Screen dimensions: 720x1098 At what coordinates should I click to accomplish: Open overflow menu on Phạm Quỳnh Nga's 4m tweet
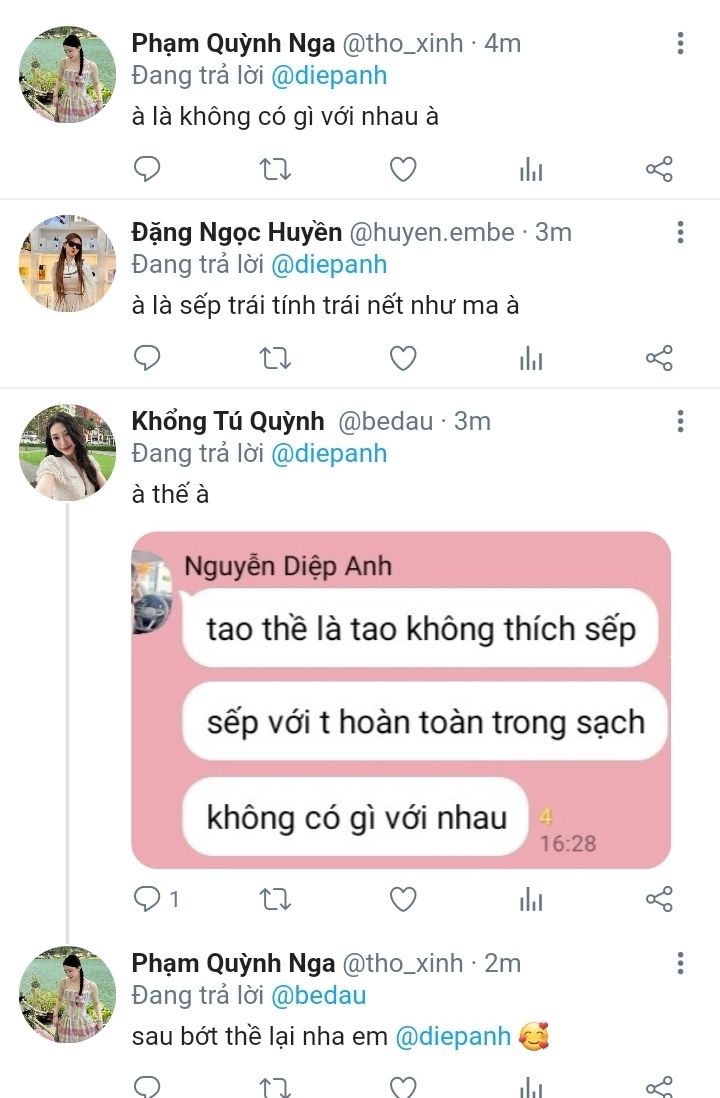(680, 43)
